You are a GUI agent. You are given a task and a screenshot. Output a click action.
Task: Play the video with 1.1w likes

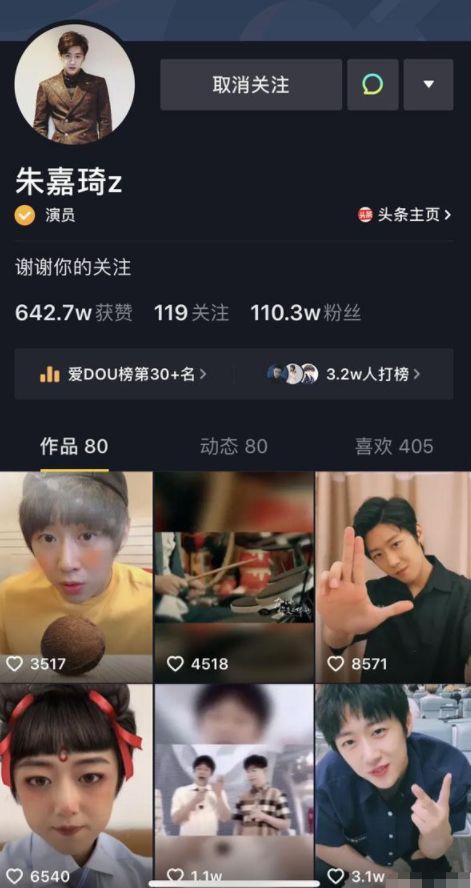(x=234, y=786)
